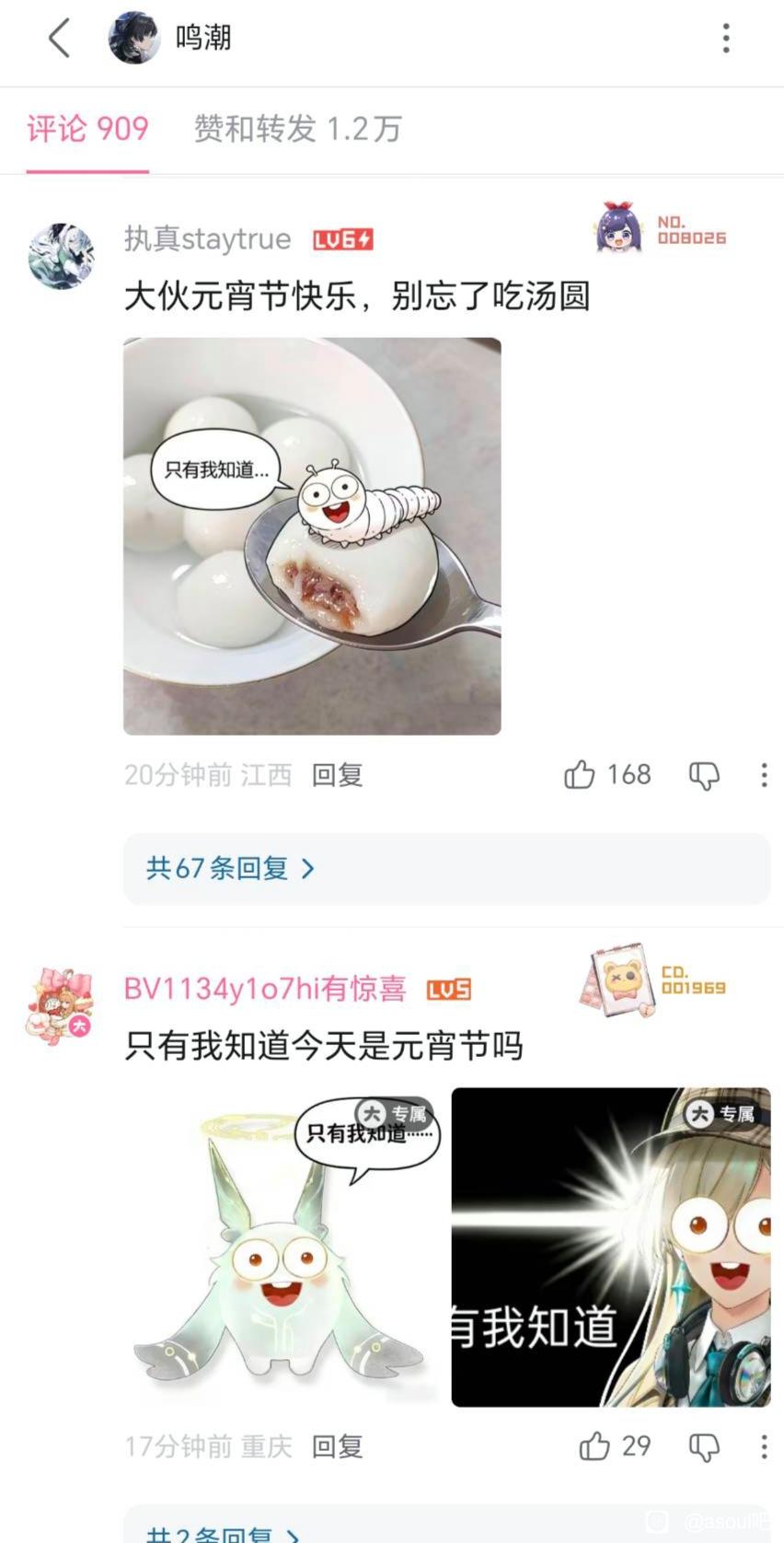The height and width of the screenshot is (1543, 784).
Task: Reply to 执真staytrue's comment
Action: click(x=337, y=775)
